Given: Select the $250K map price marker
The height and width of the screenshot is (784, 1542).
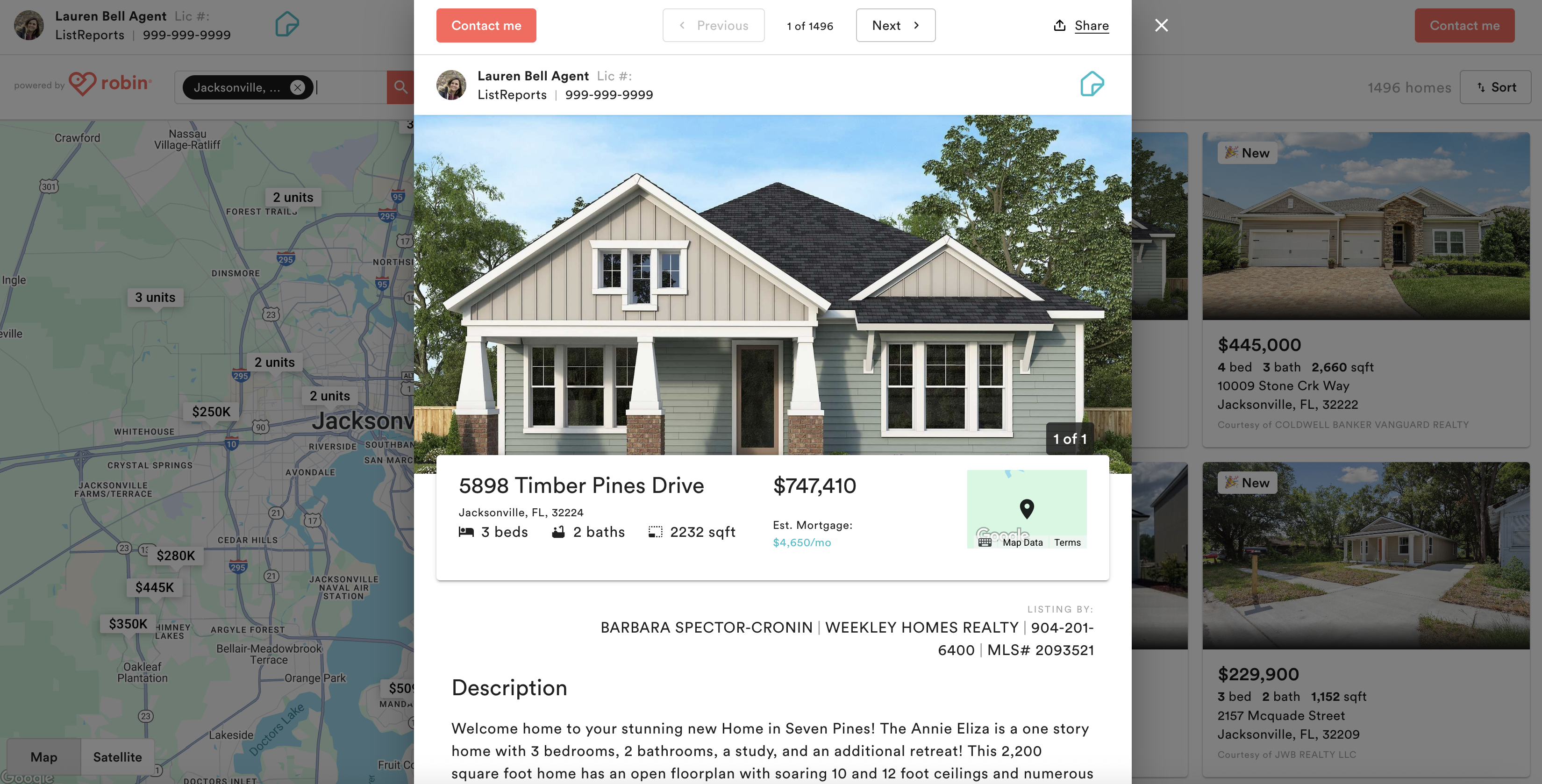Looking at the screenshot, I should click(211, 412).
